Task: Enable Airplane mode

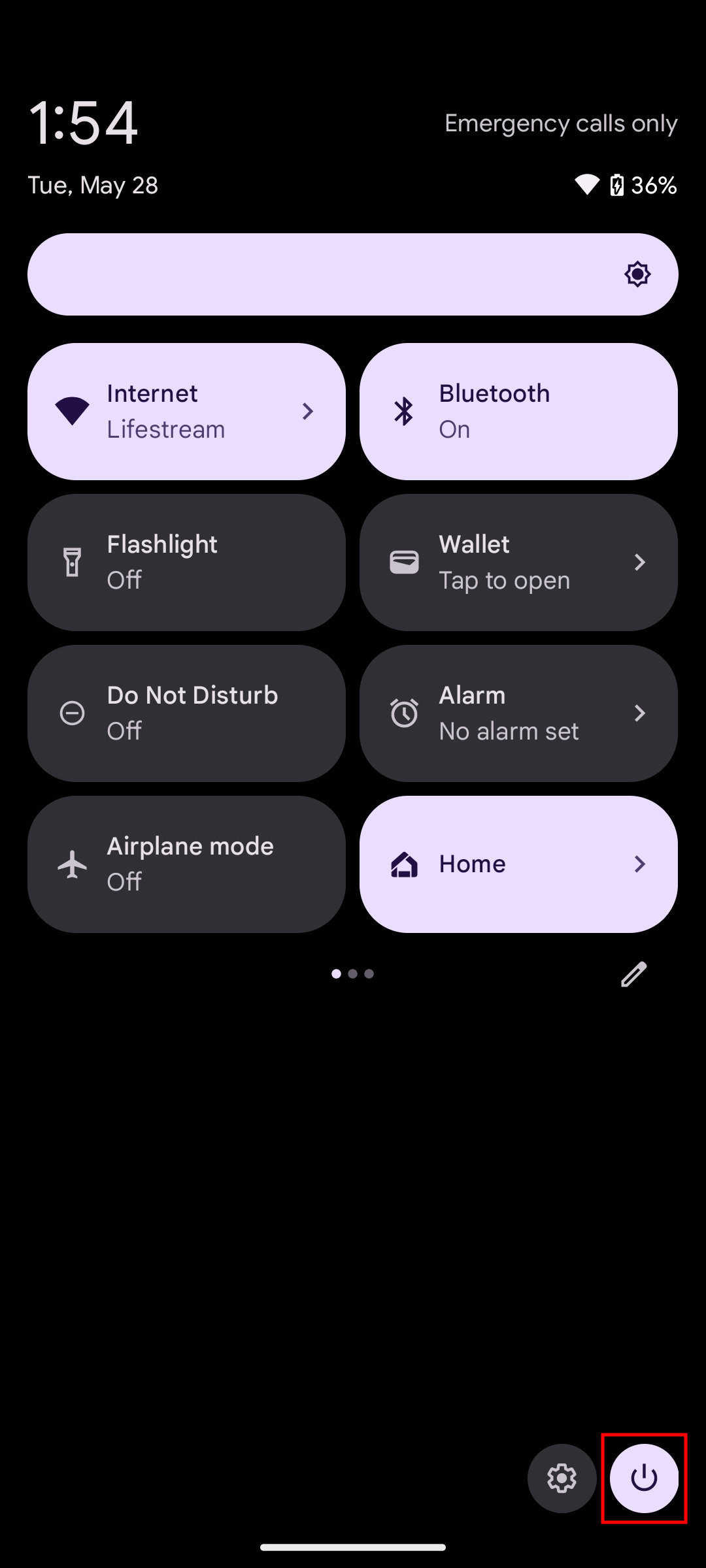Action: (186, 864)
